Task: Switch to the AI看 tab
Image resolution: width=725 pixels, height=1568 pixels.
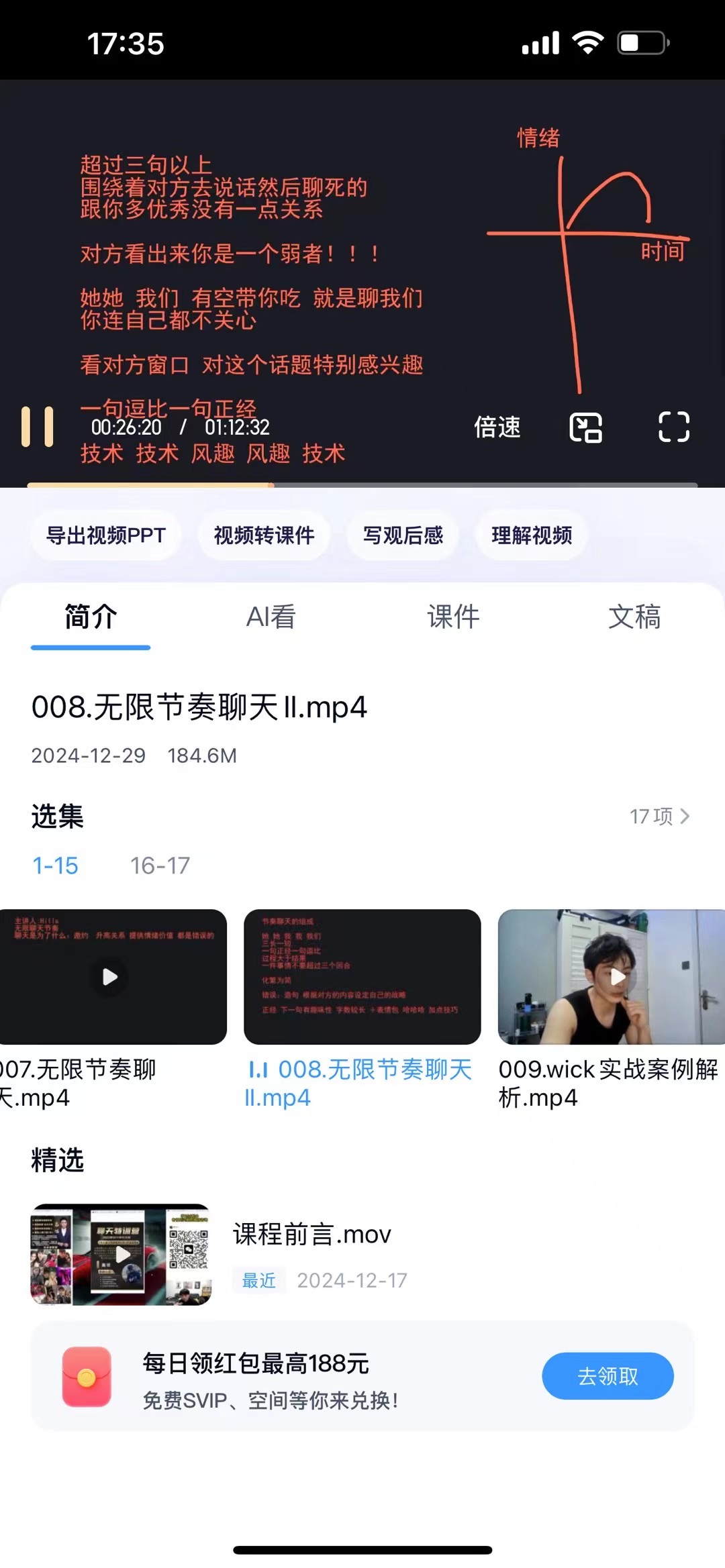Action: [x=271, y=617]
